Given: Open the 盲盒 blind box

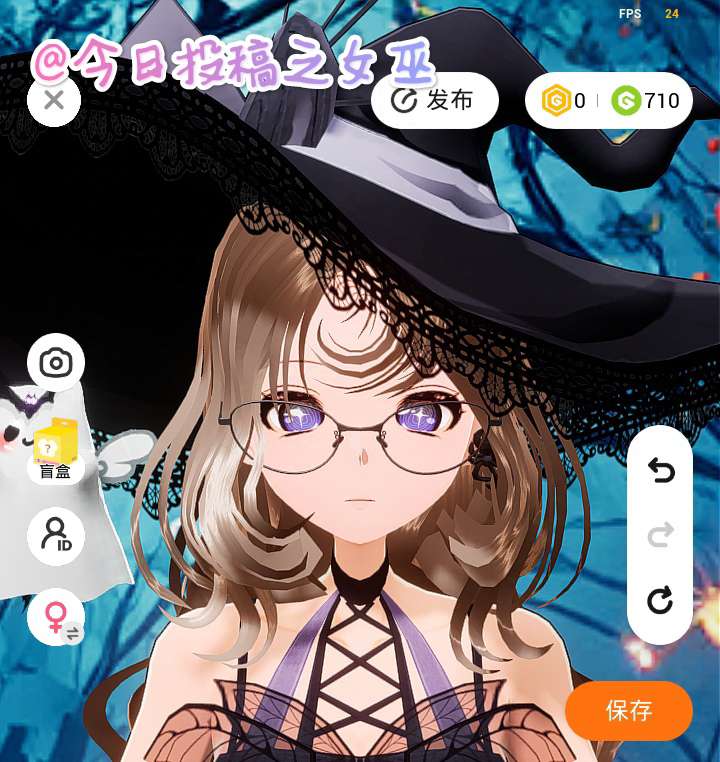Looking at the screenshot, I should click(x=56, y=449).
